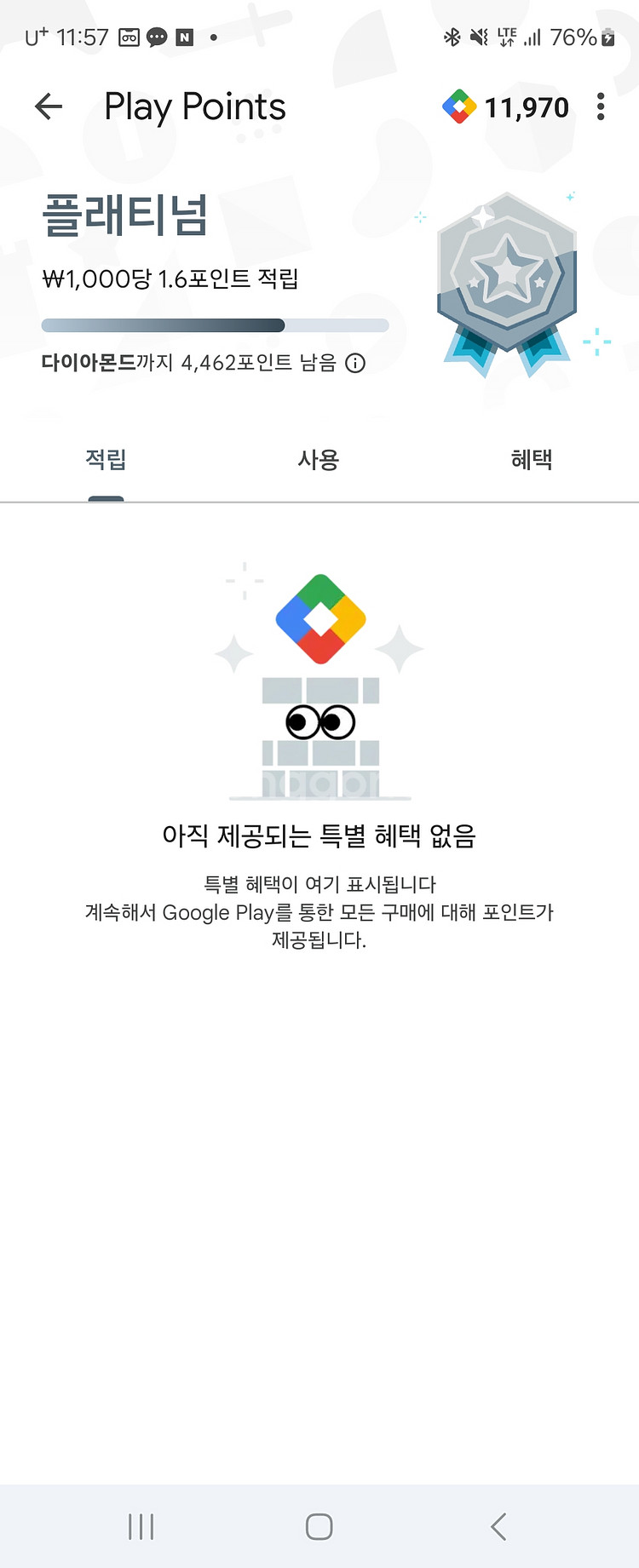
Task: Select the 적립 tab
Action: click(106, 460)
